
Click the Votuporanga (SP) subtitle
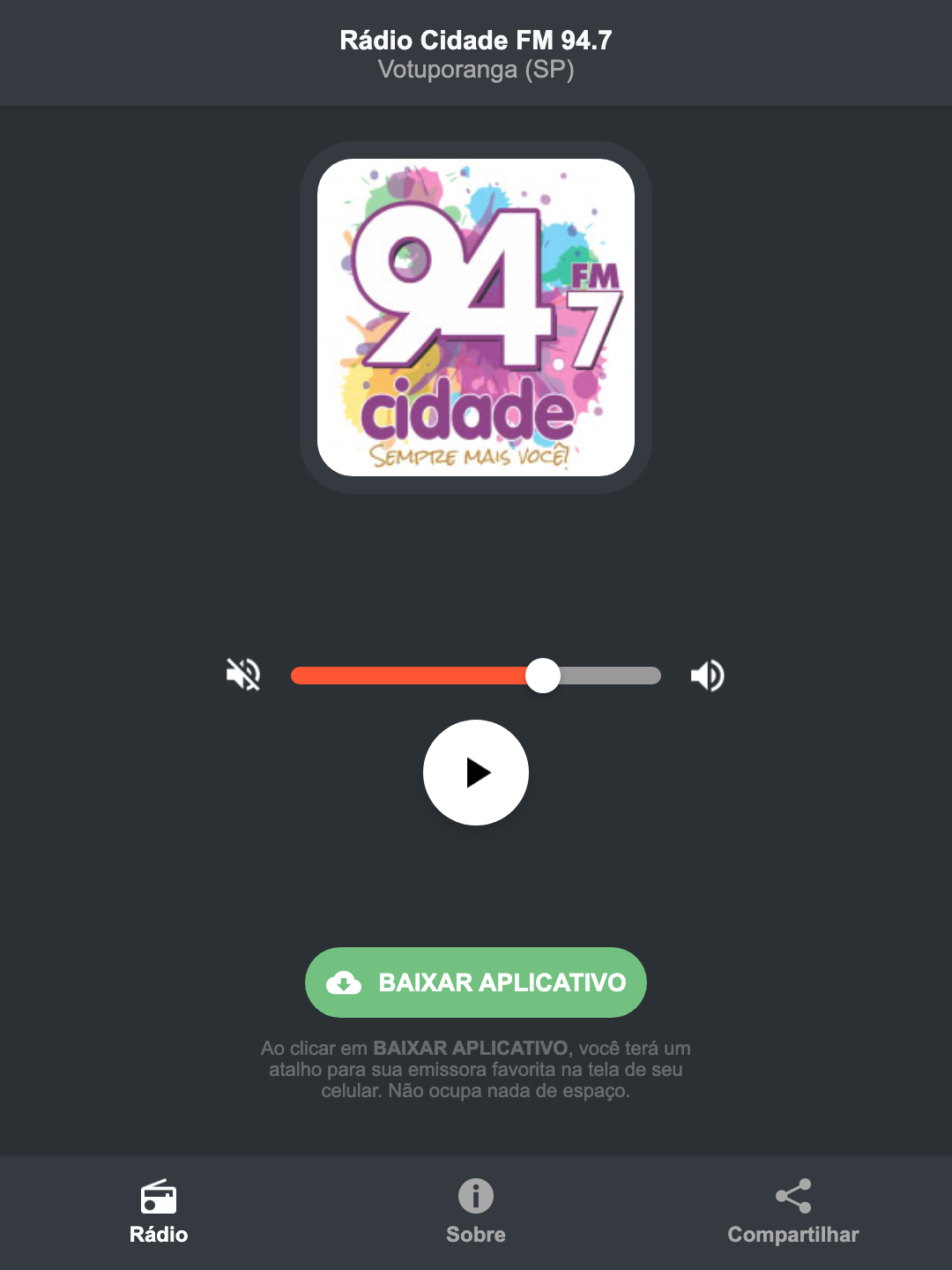[475, 70]
